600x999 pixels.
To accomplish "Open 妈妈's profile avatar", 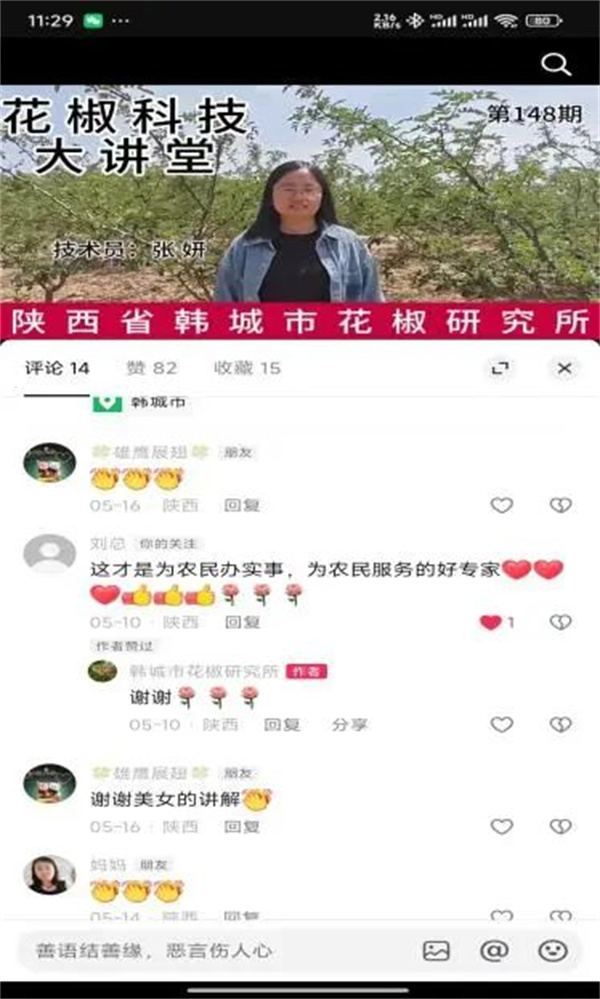I will (x=49, y=874).
